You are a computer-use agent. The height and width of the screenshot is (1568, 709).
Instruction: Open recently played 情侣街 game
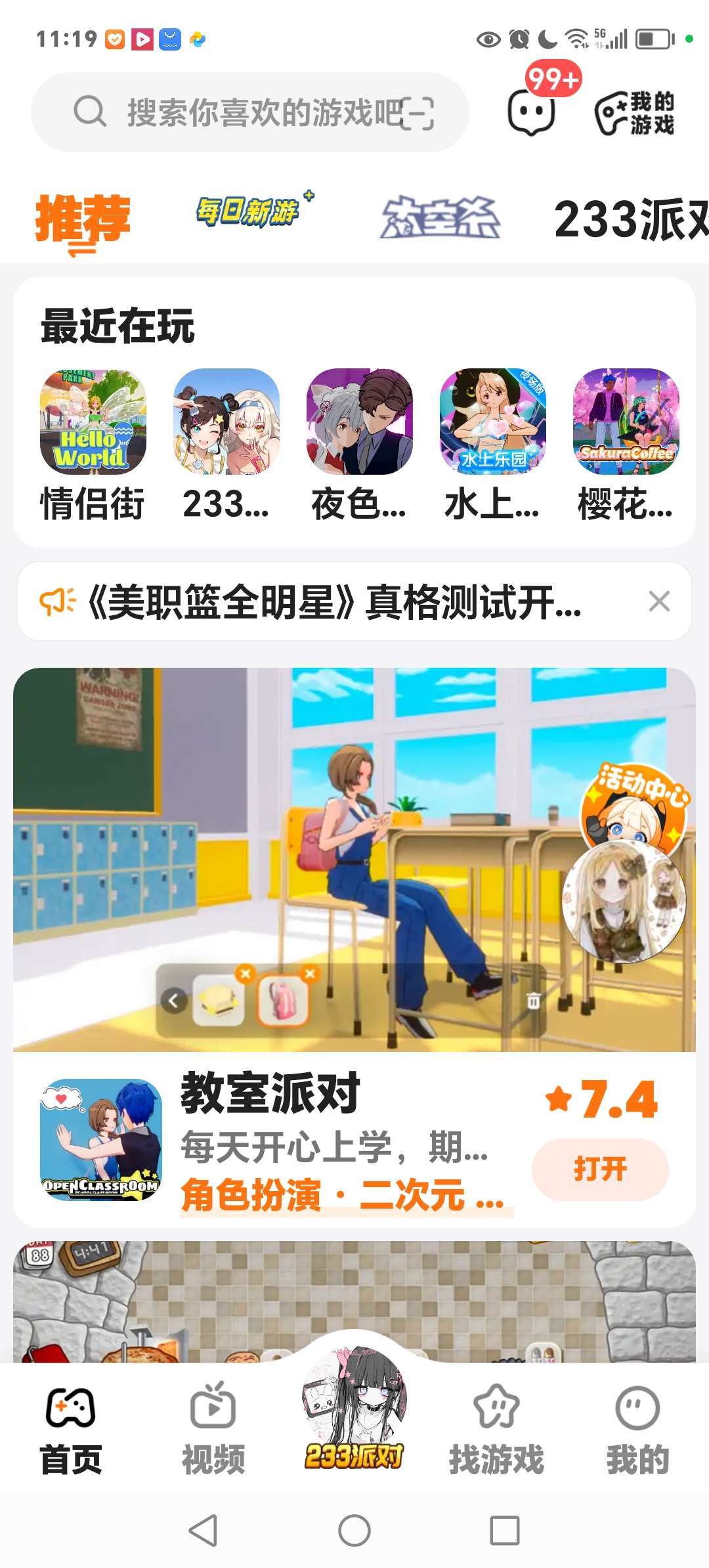pos(93,422)
